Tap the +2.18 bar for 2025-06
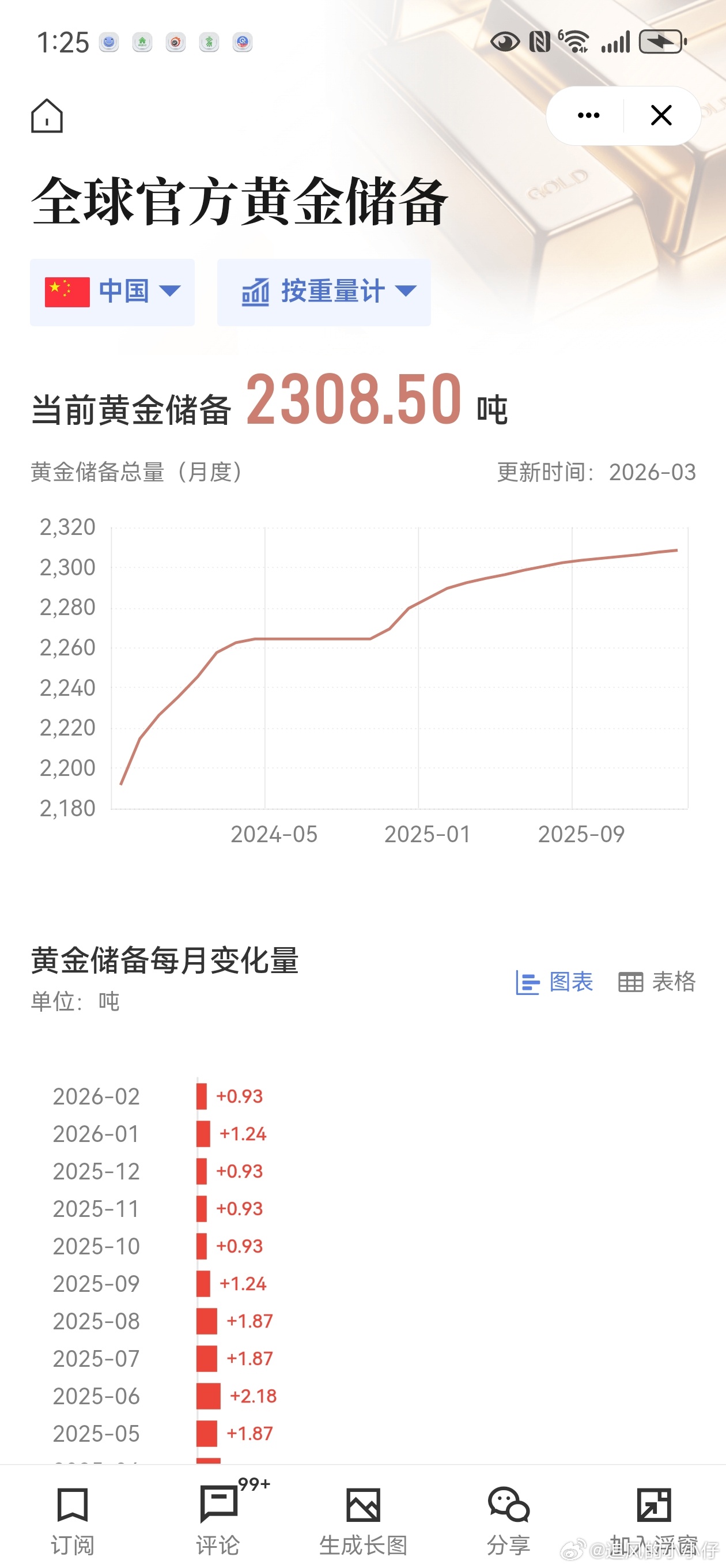Viewport: 726px width, 1568px height. (x=207, y=1397)
